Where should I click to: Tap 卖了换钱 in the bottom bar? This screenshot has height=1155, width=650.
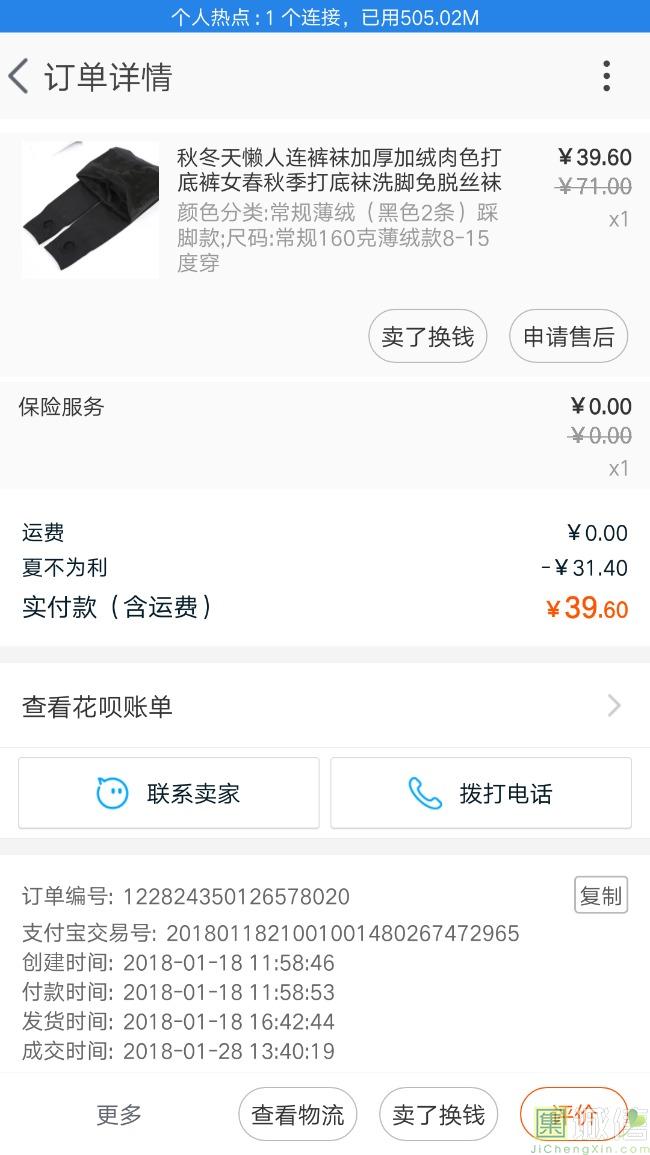(x=438, y=1115)
